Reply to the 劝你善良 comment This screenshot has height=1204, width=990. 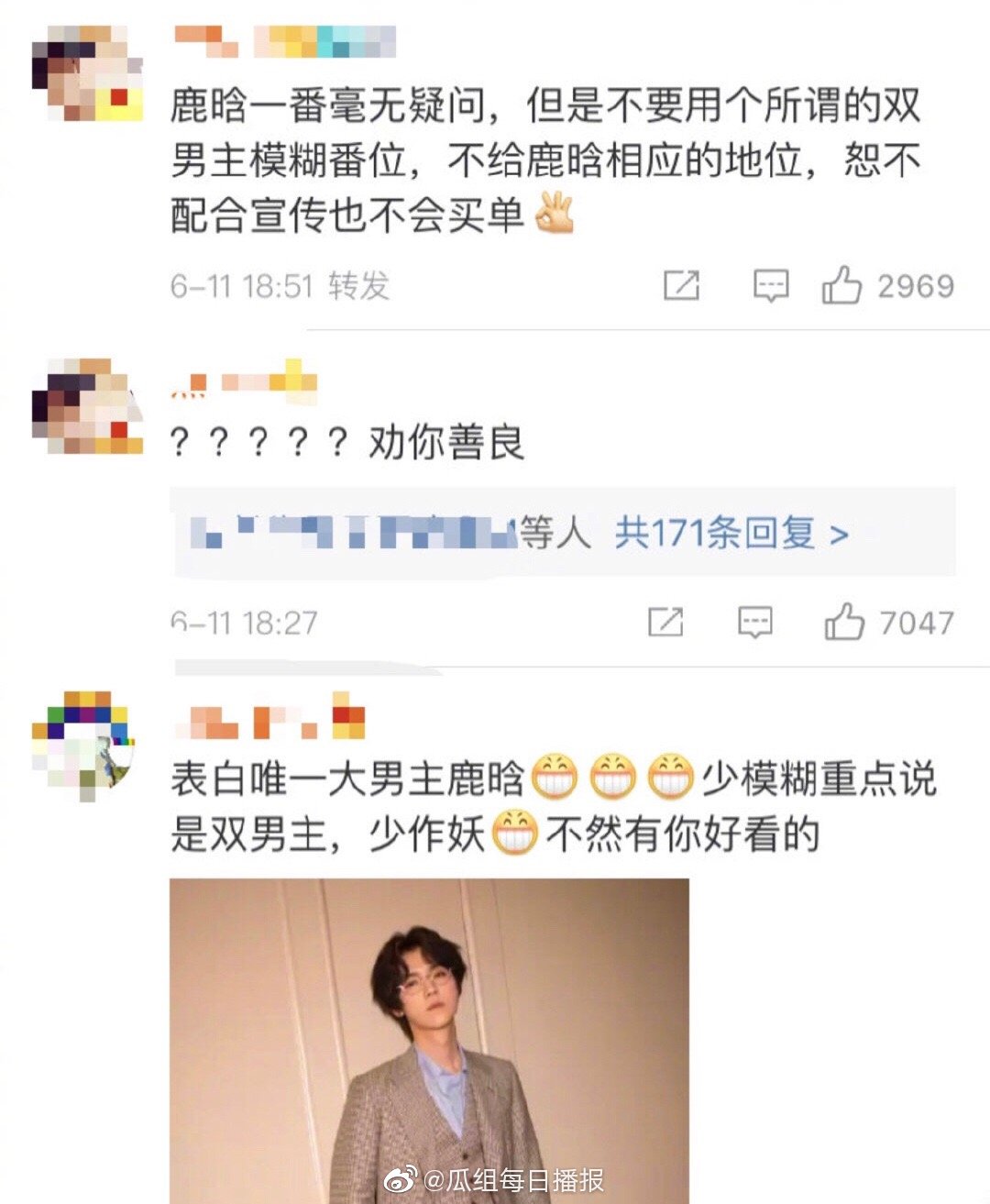(755, 622)
